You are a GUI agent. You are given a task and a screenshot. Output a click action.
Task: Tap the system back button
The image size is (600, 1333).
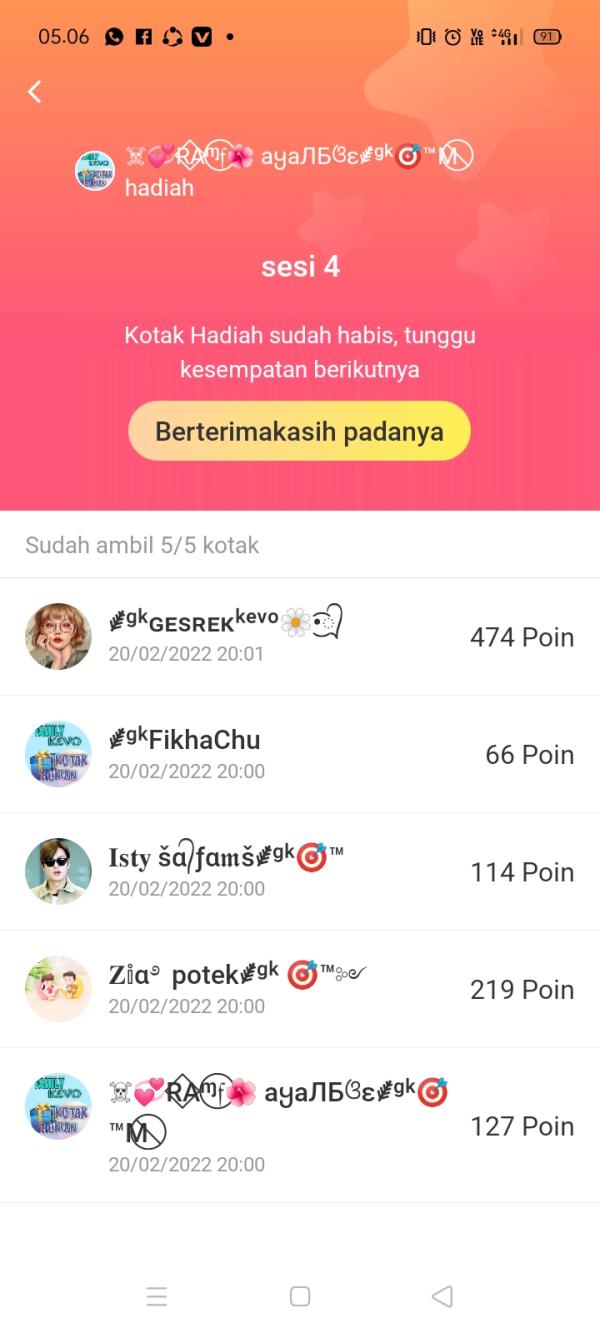pyautogui.click(x=442, y=1297)
